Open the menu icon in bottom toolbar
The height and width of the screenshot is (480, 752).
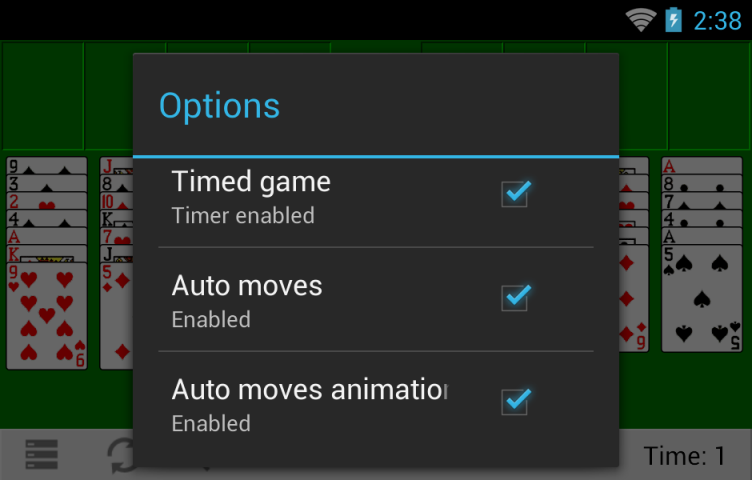click(x=41, y=455)
